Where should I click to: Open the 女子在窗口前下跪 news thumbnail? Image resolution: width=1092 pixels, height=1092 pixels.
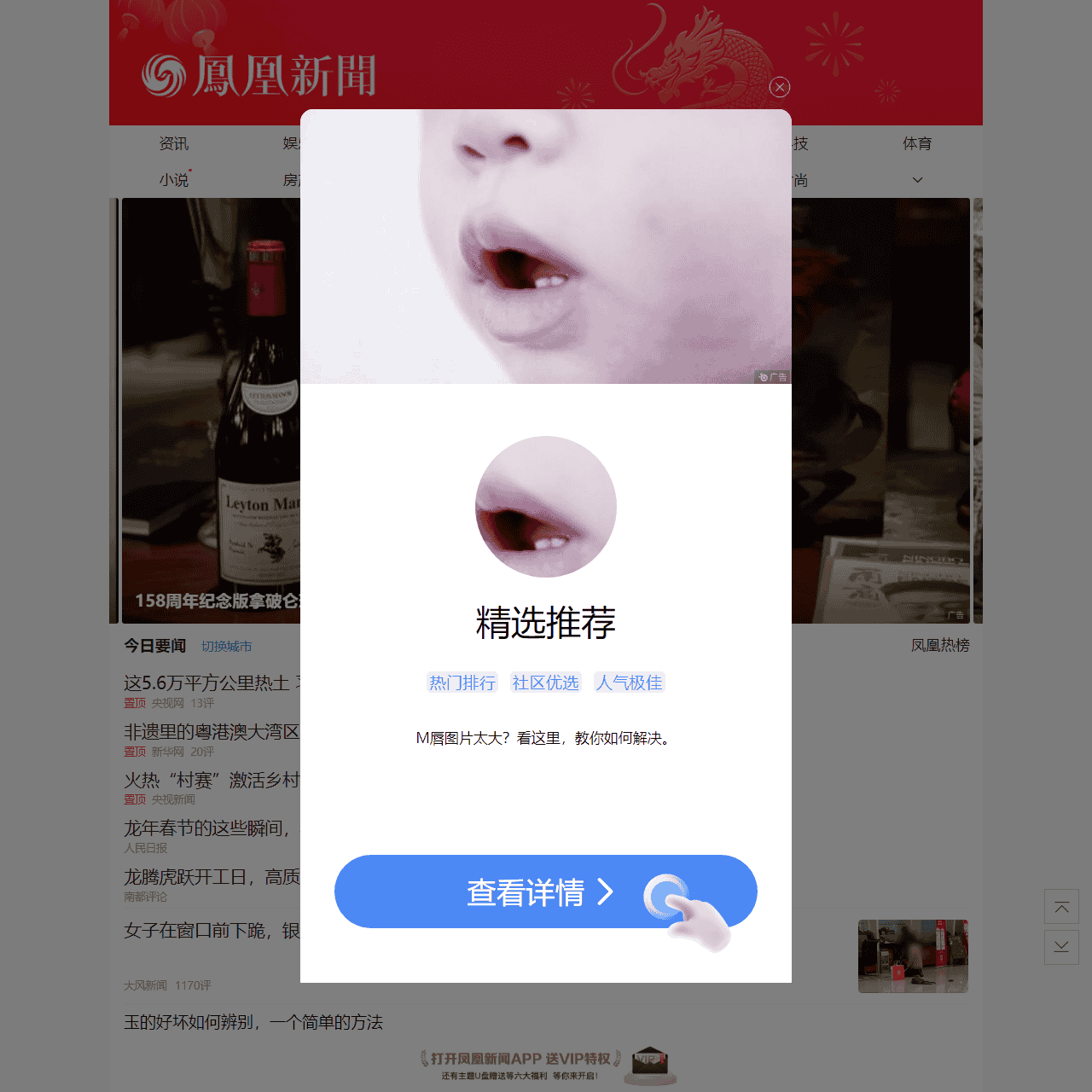pos(912,955)
